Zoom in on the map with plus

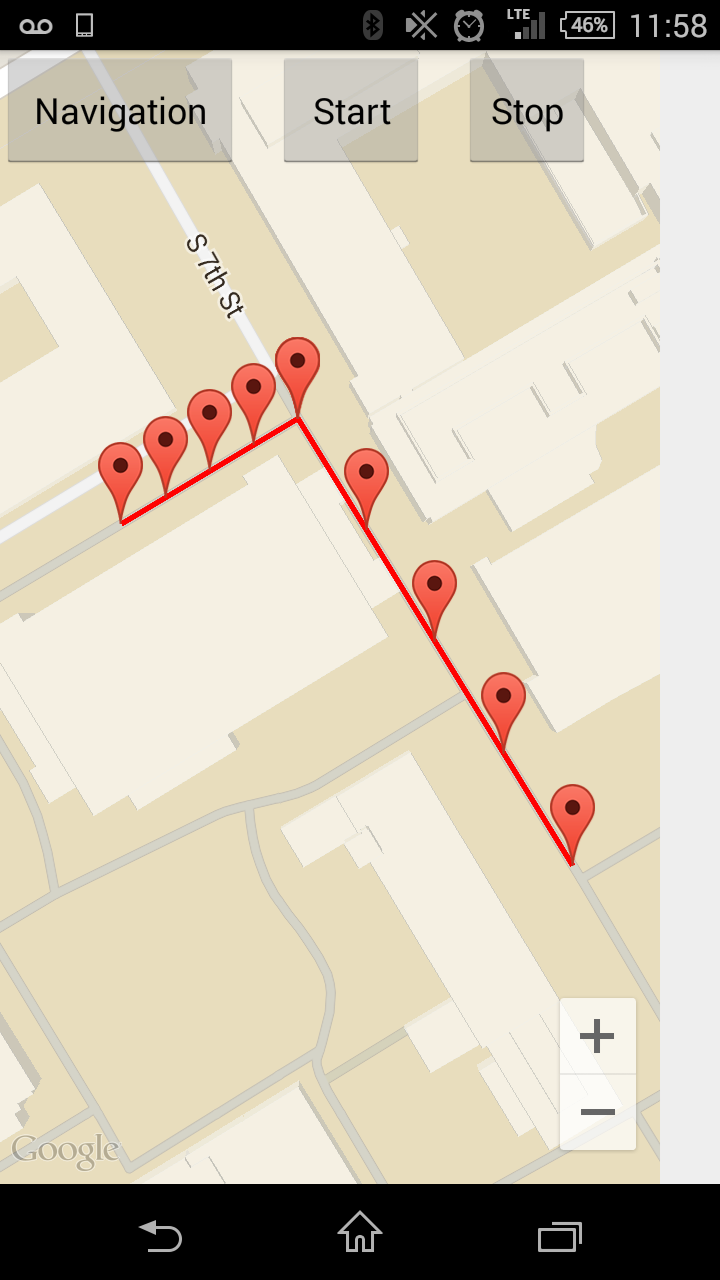pyautogui.click(x=597, y=1036)
